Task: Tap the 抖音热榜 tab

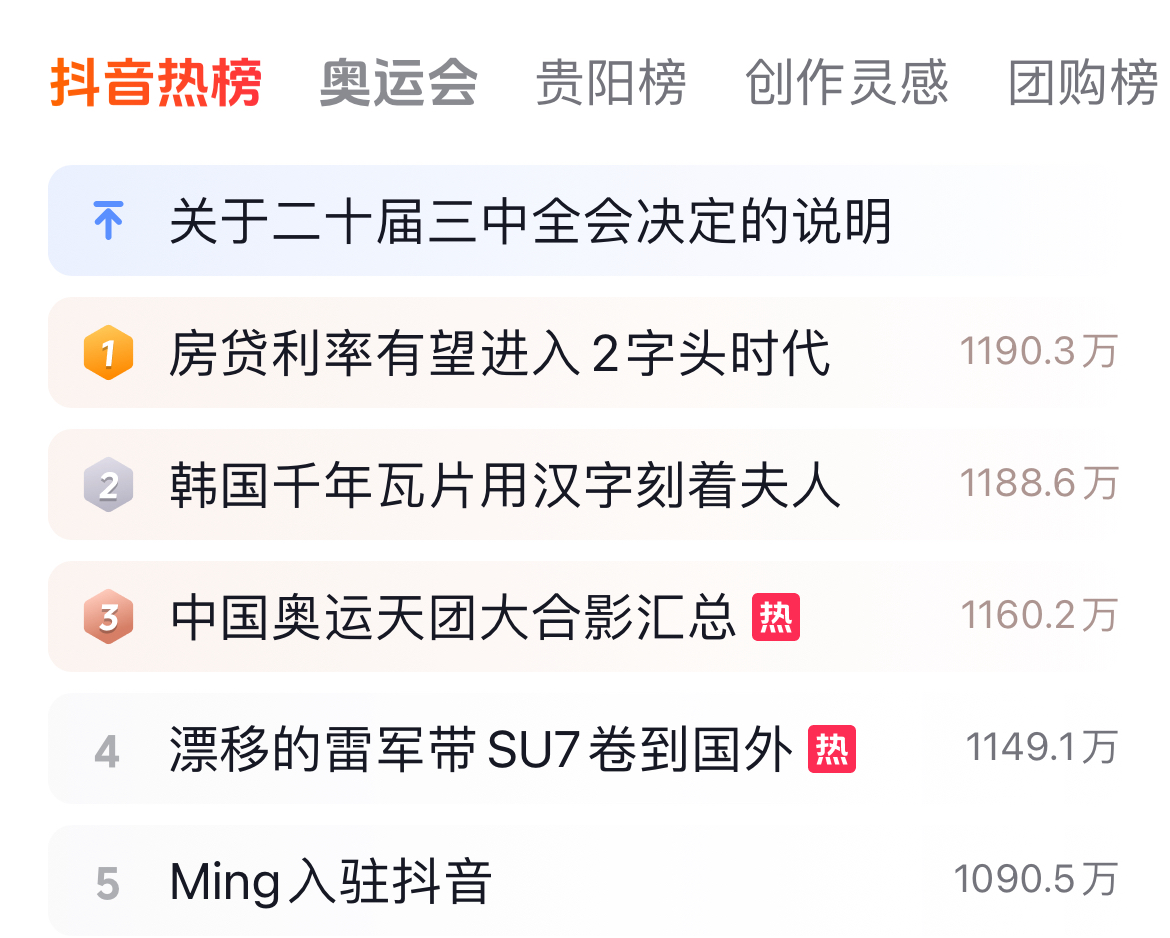Action: tap(156, 83)
